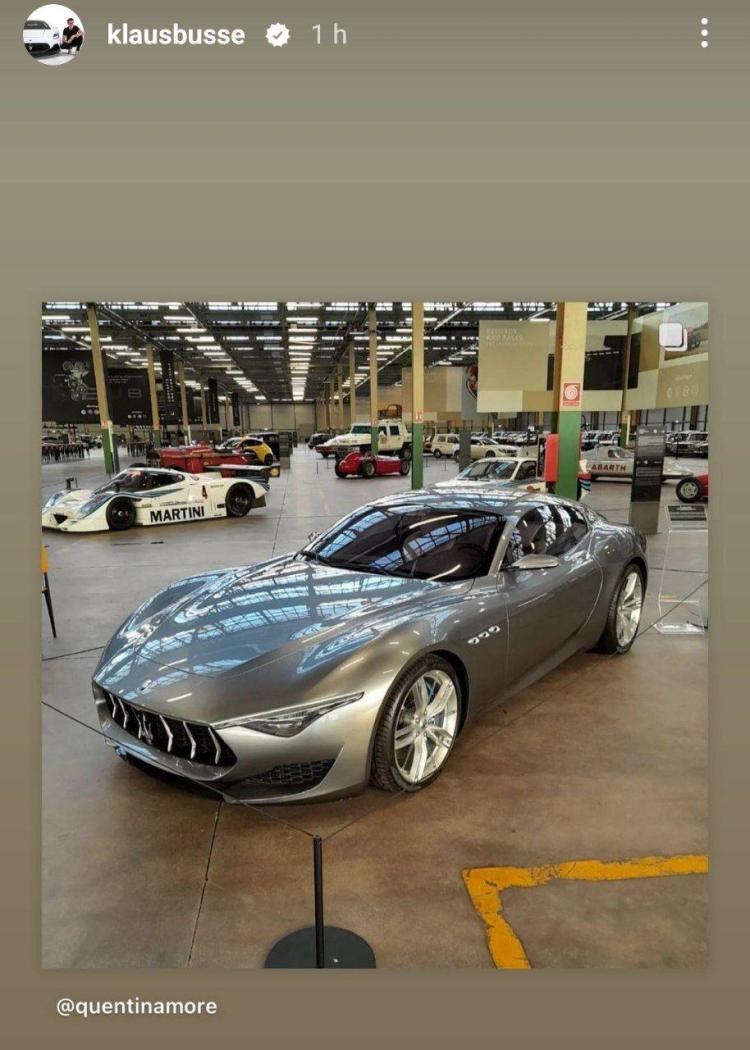This screenshot has width=750, height=1050.
Task: Open the reshared car post
Action: tap(375, 635)
